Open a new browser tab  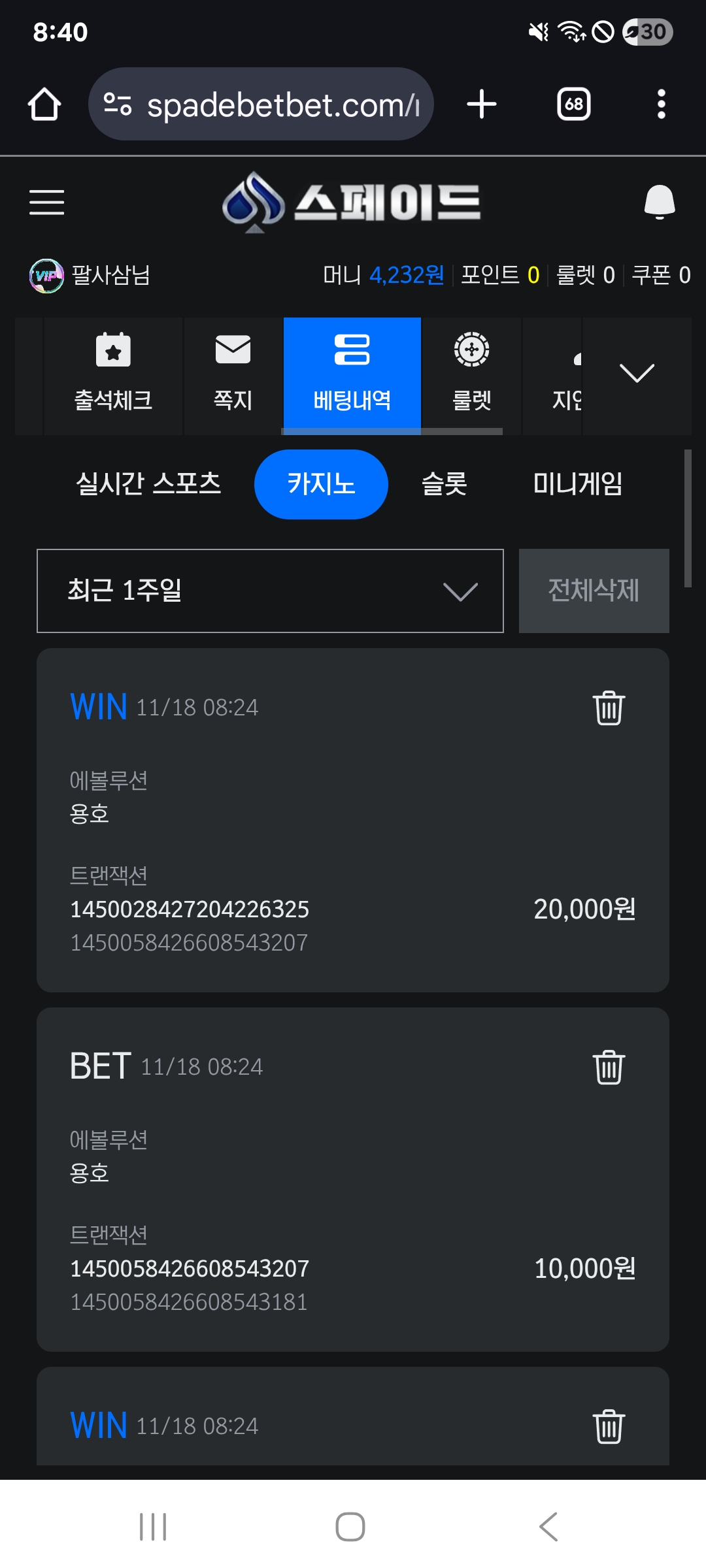click(482, 105)
